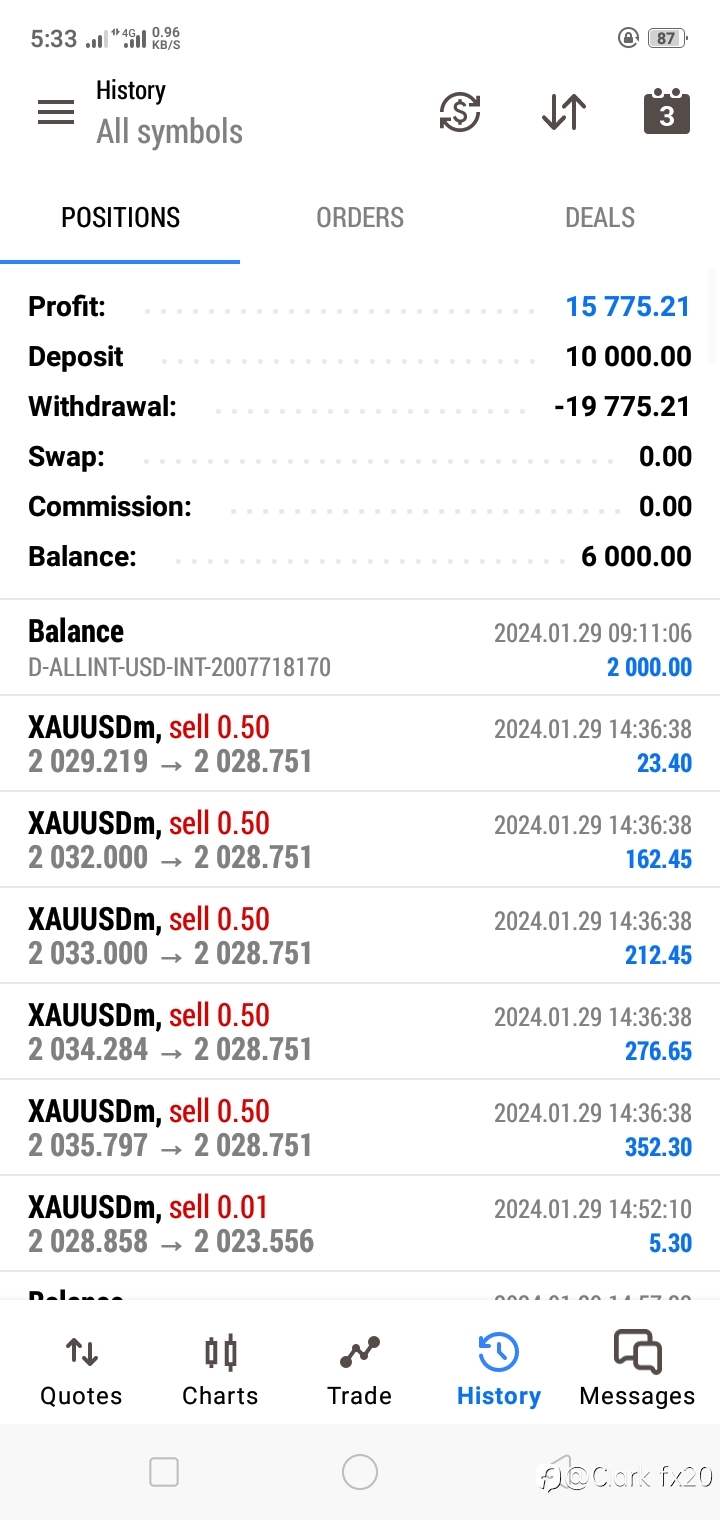
Task: Expand the 2 000.00 Balance entry
Action: point(360,648)
